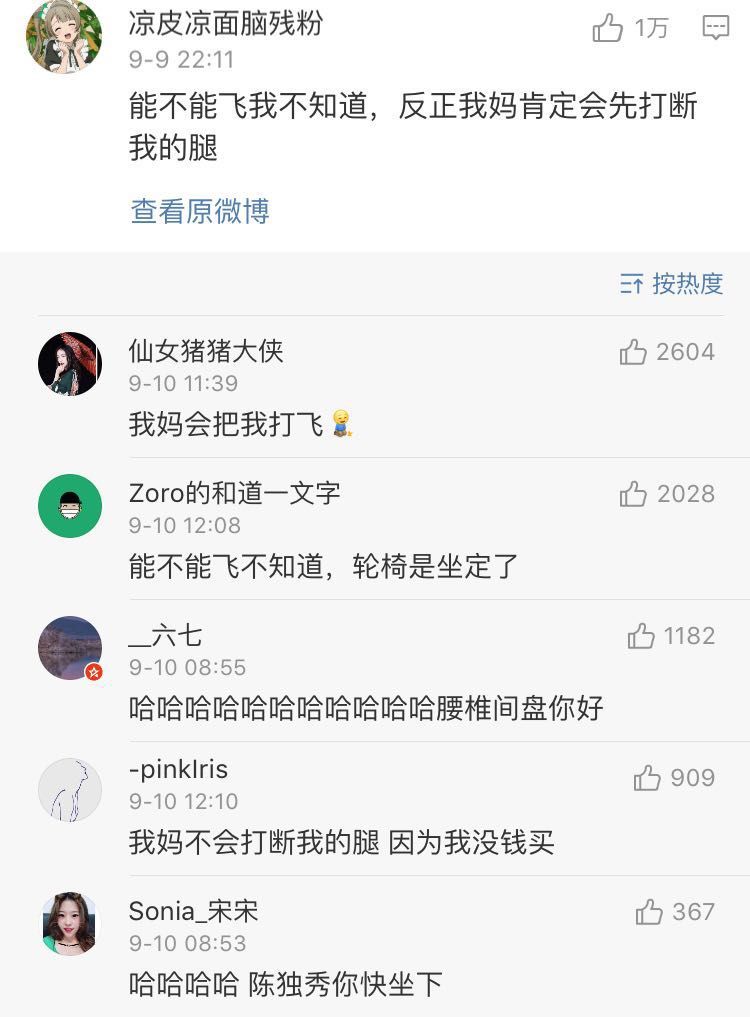Like -pinkIris's comment

click(x=647, y=778)
